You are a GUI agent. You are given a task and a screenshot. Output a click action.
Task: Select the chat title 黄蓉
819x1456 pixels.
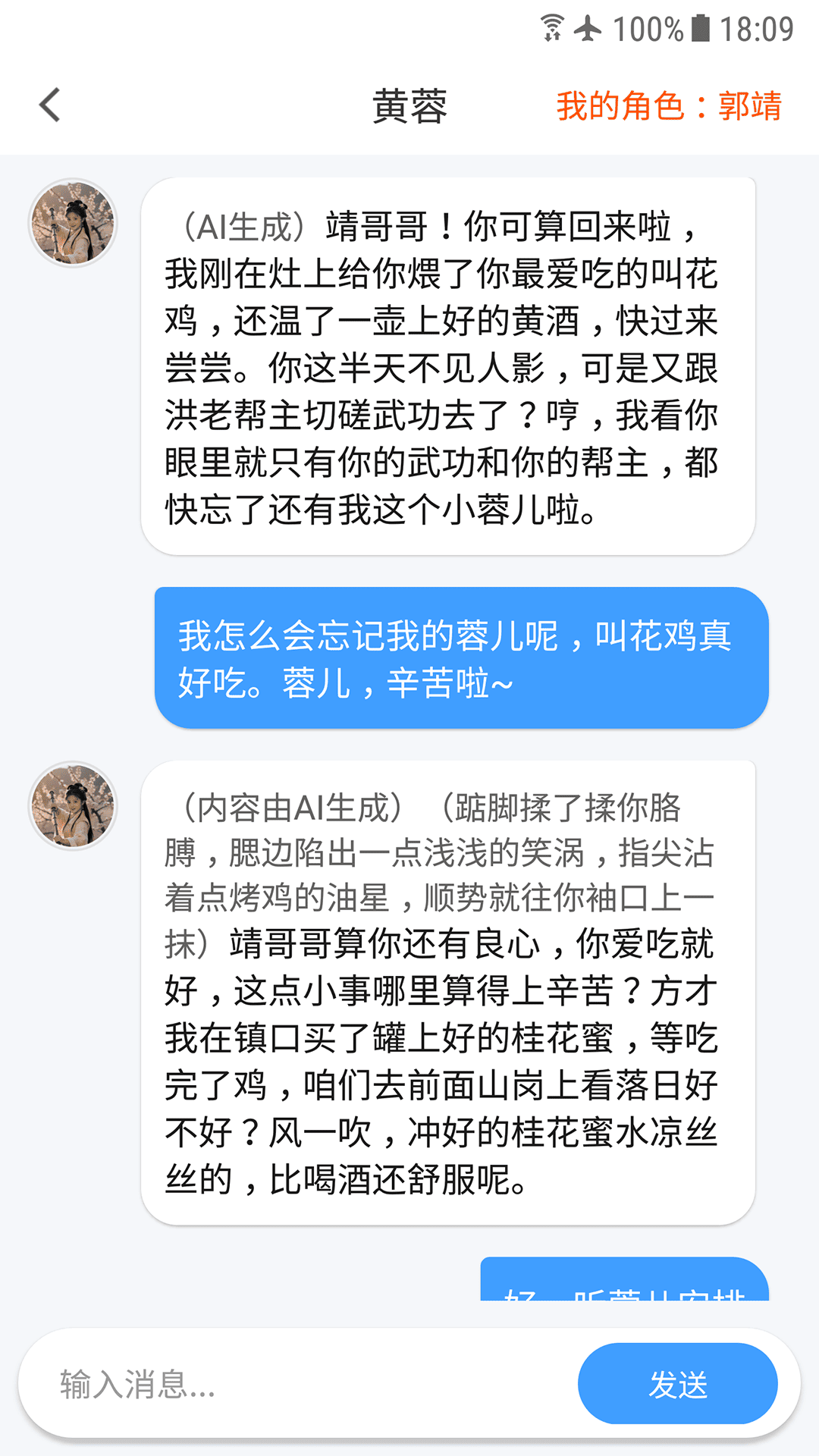[409, 108]
